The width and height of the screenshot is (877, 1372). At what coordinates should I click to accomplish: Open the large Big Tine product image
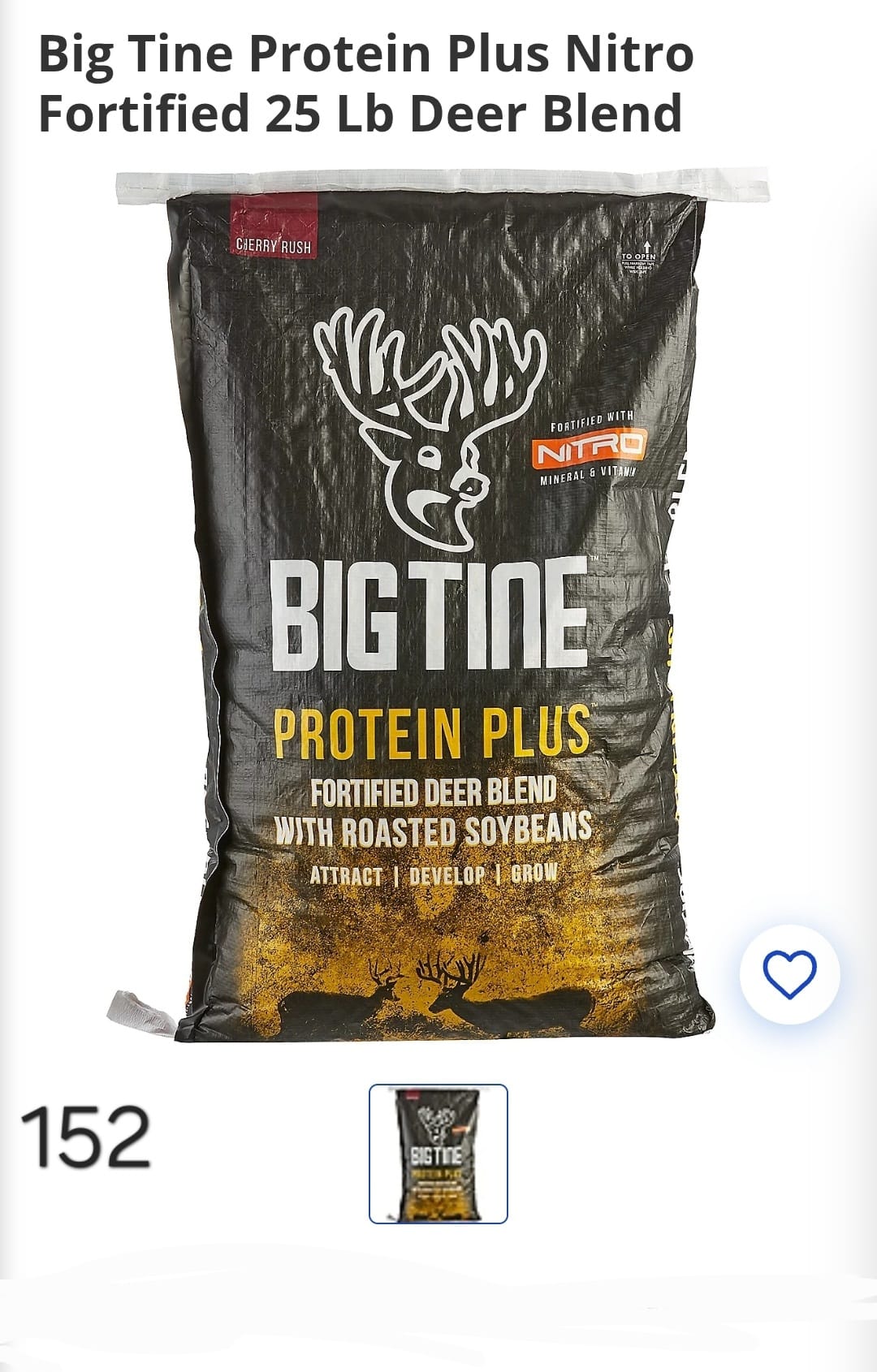pyautogui.click(x=438, y=605)
